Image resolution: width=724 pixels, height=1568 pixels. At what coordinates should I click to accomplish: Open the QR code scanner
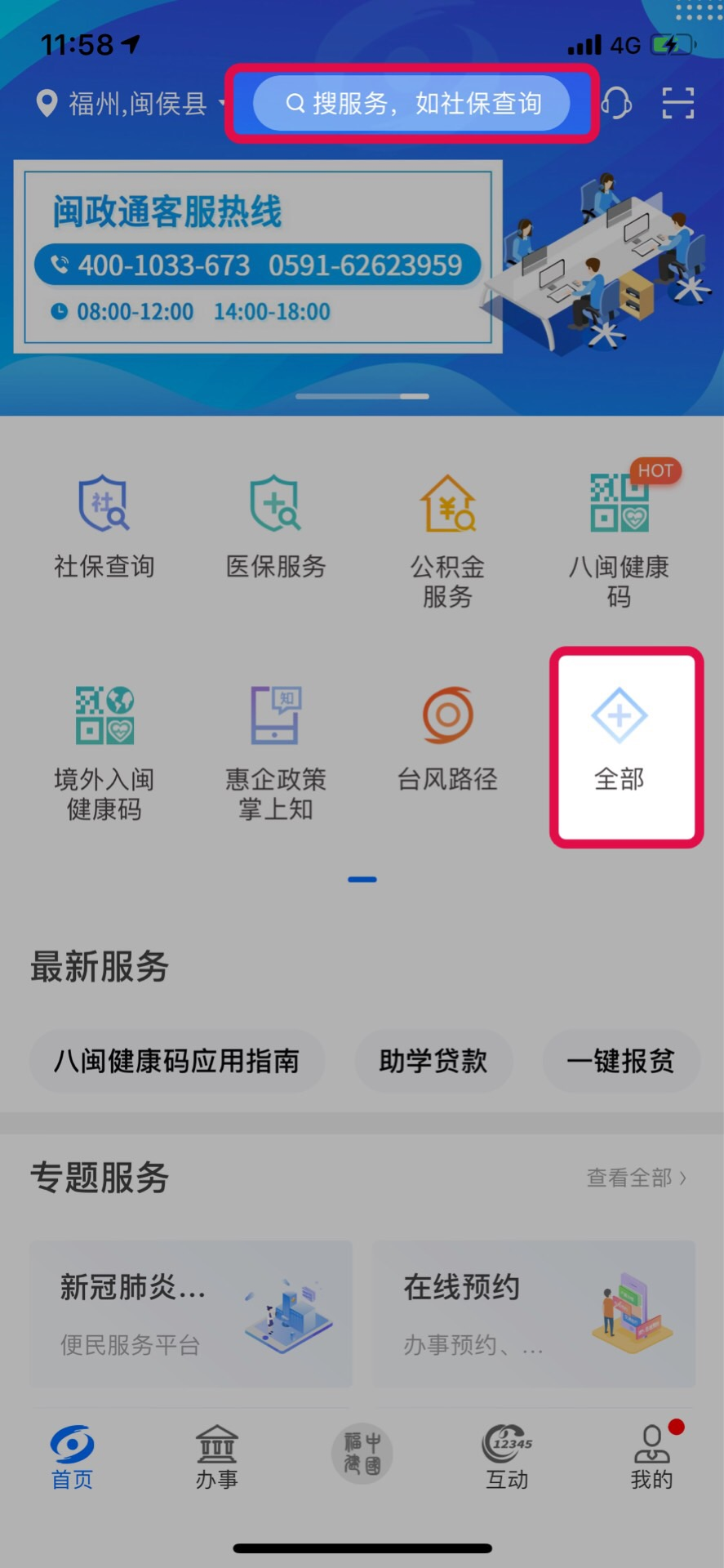pos(677,104)
